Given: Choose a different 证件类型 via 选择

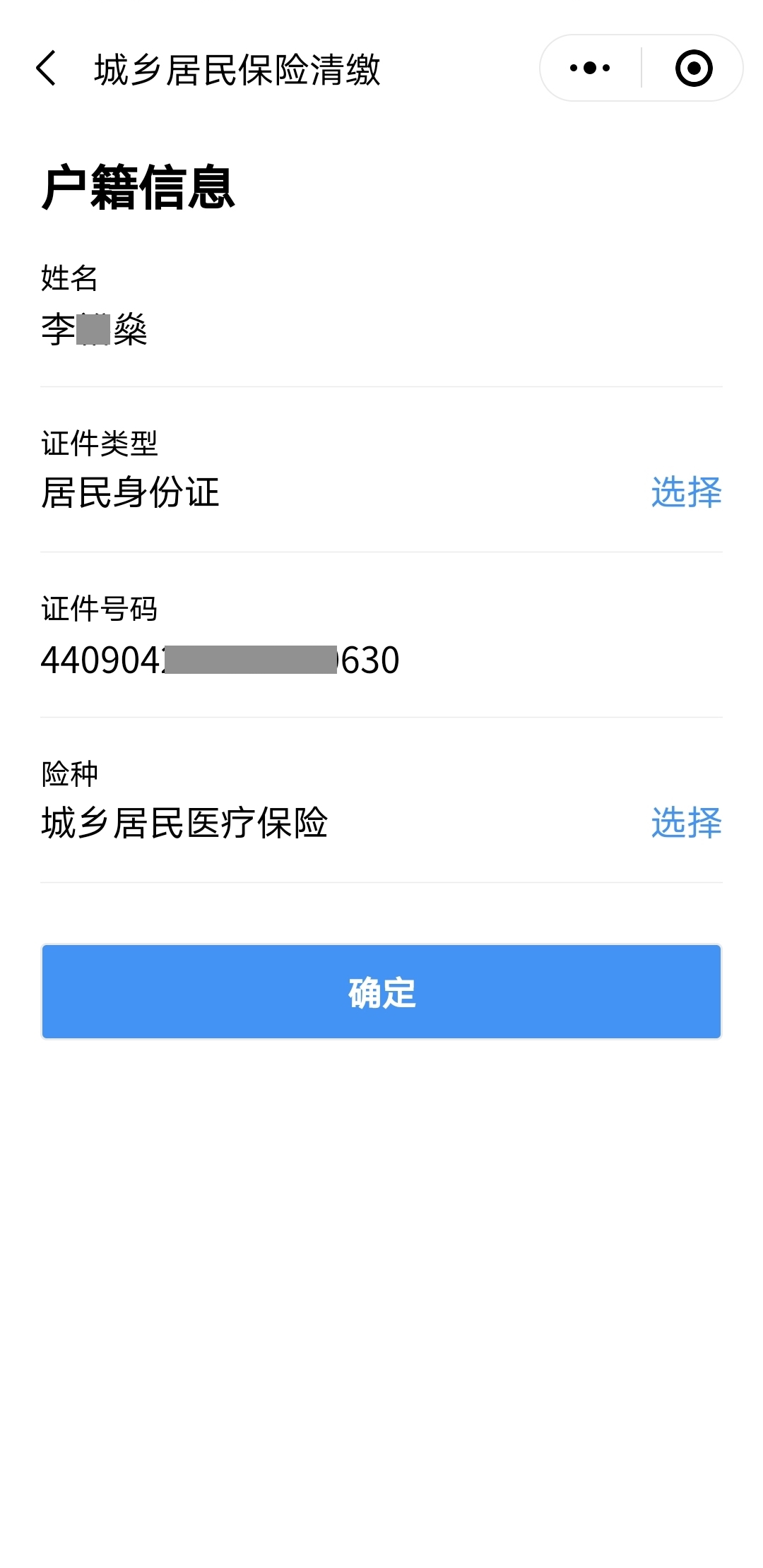Looking at the screenshot, I should [686, 492].
